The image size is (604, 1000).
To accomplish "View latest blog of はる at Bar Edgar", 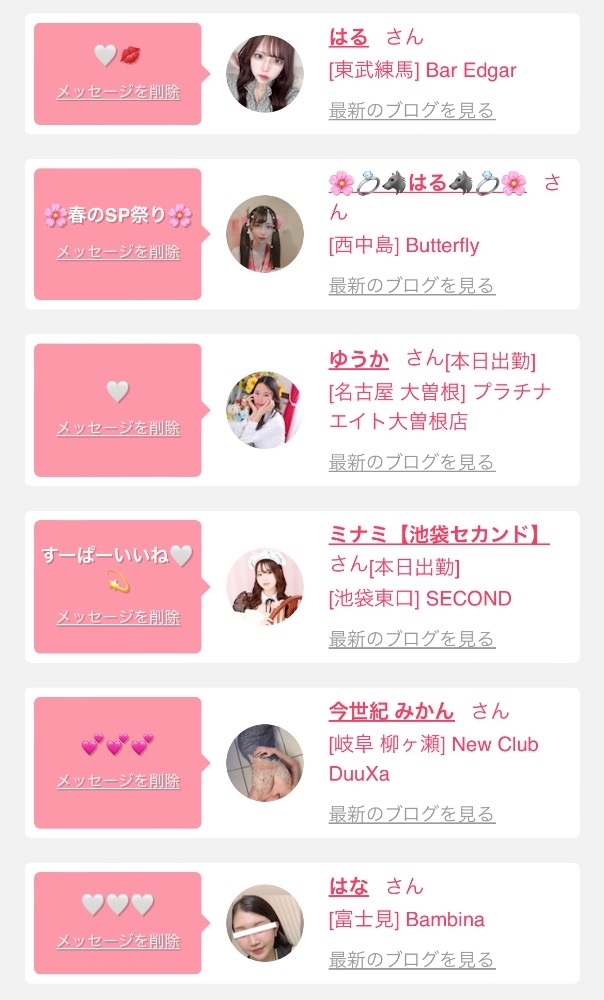I will pyautogui.click(x=412, y=110).
